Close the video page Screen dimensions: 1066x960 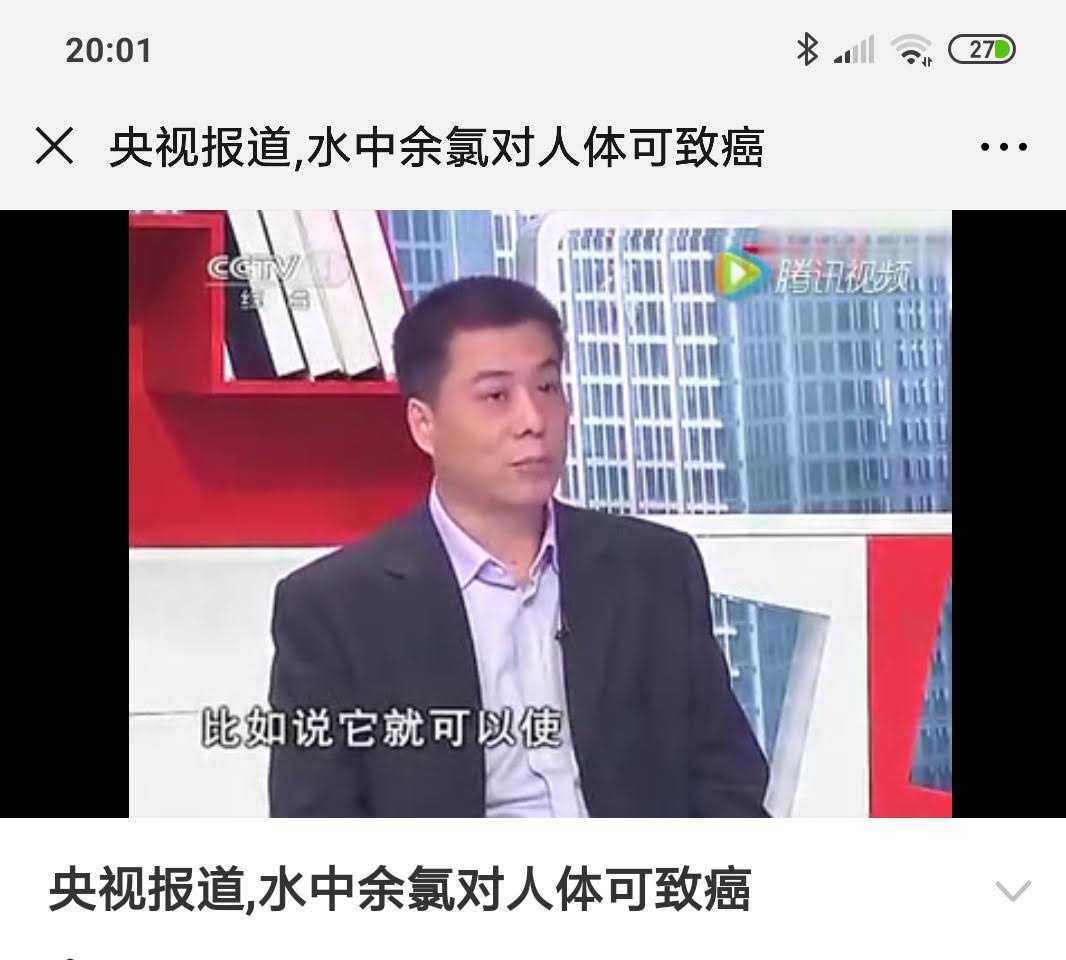(54, 147)
